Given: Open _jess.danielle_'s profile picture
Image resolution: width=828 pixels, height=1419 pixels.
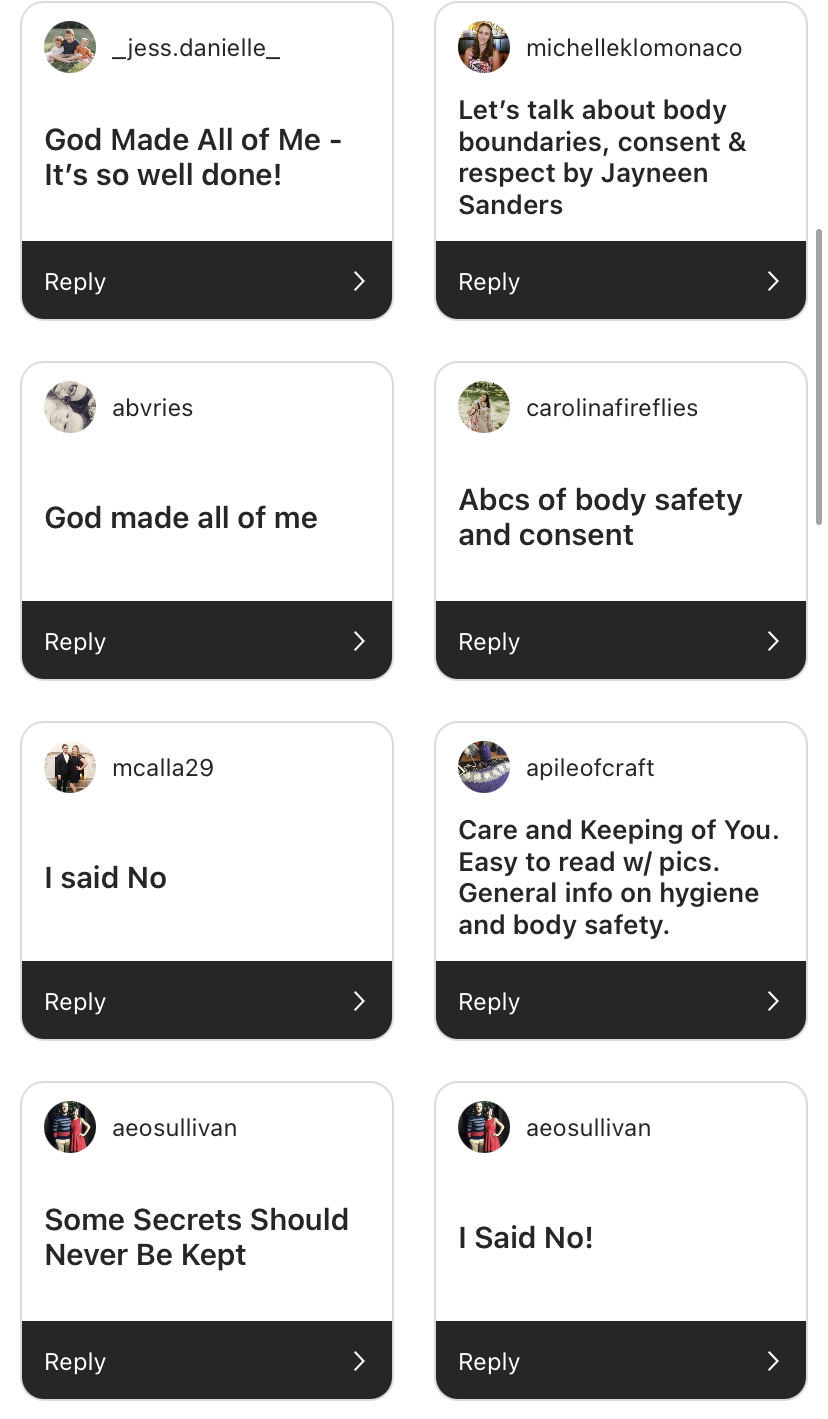Looking at the screenshot, I should click(70, 47).
